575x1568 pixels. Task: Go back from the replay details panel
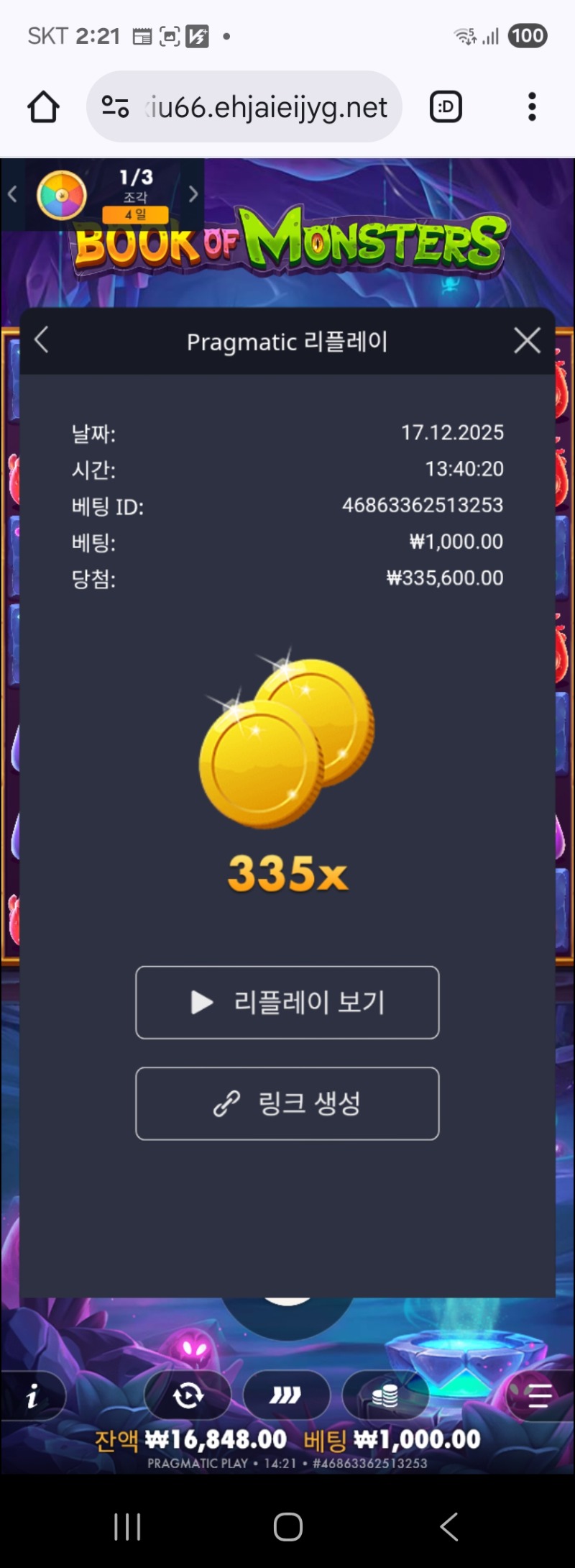point(42,340)
